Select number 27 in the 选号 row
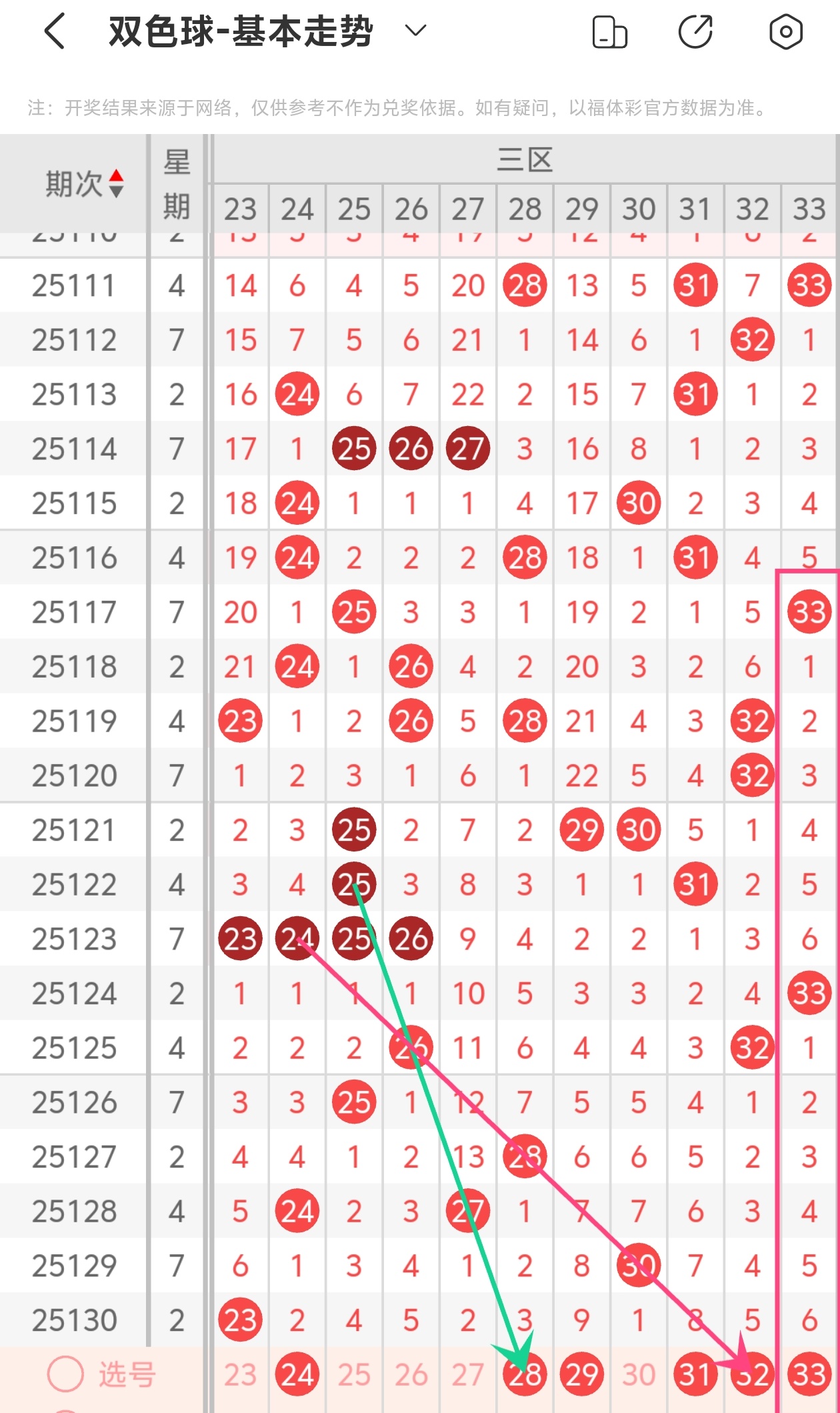The image size is (840, 1413). [x=467, y=1374]
